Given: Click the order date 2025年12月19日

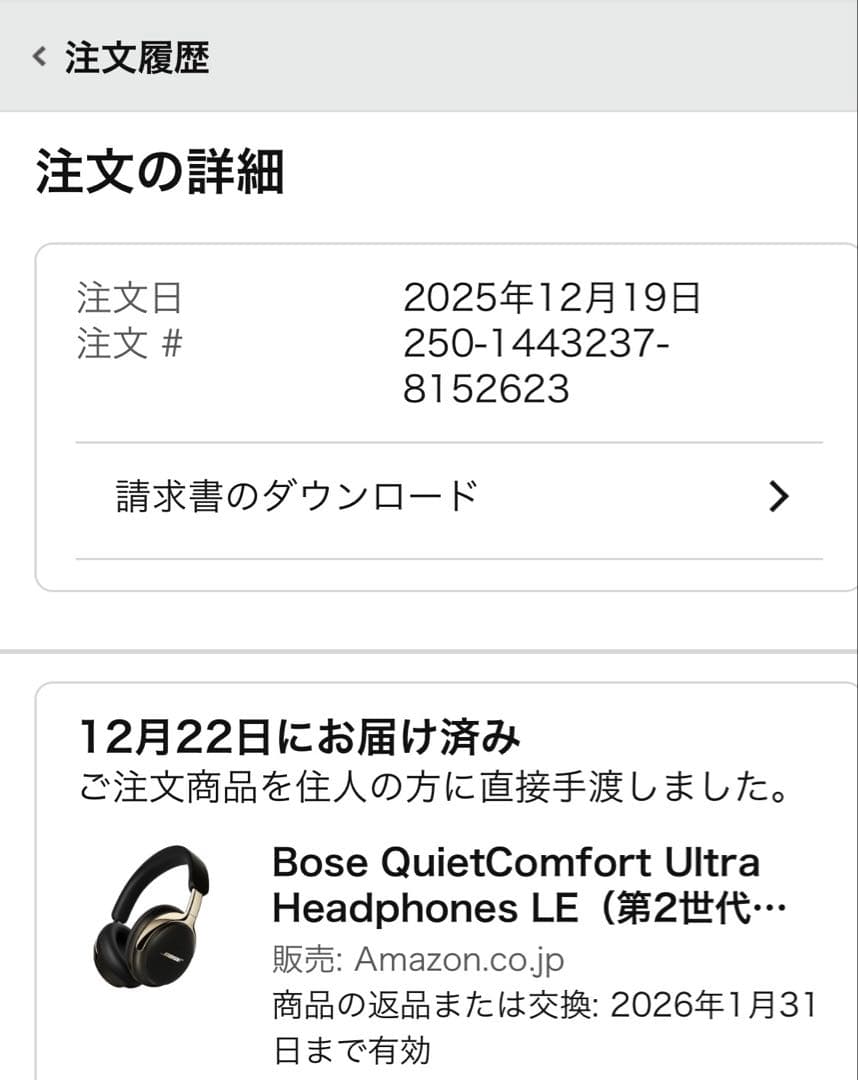Looking at the screenshot, I should (x=553, y=296).
